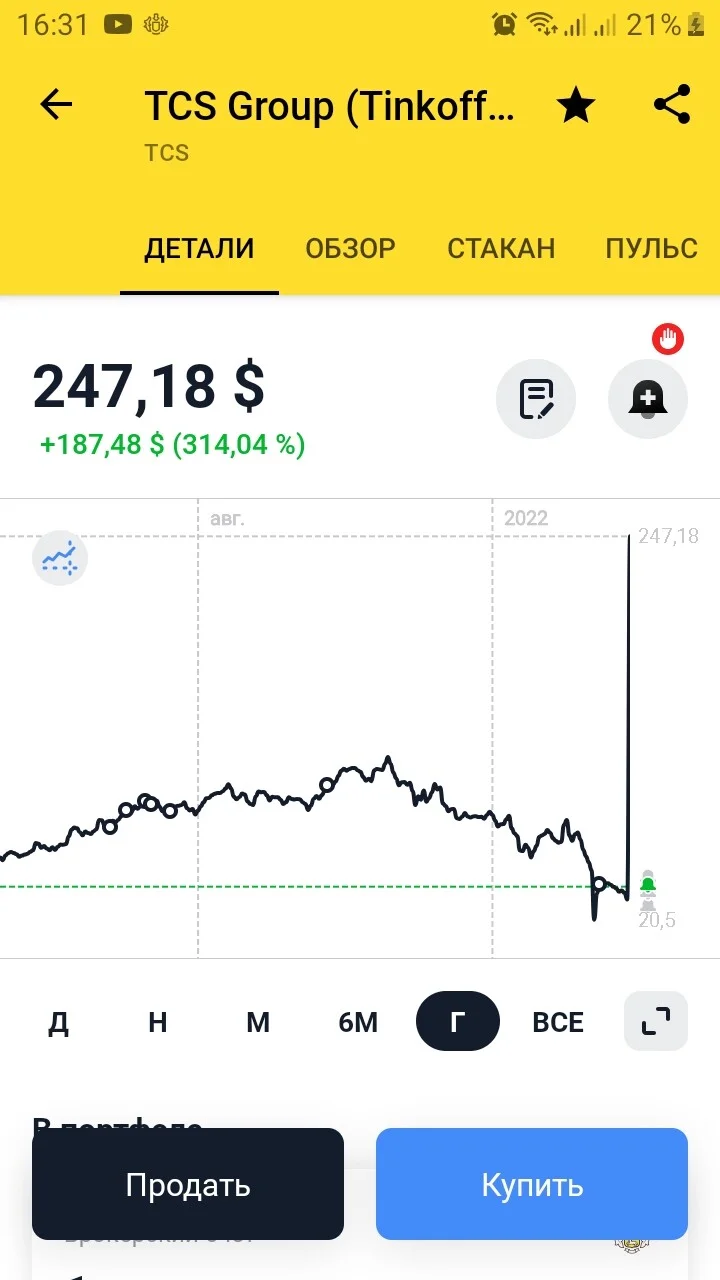Switch to the ОБЗОР tab

350,248
